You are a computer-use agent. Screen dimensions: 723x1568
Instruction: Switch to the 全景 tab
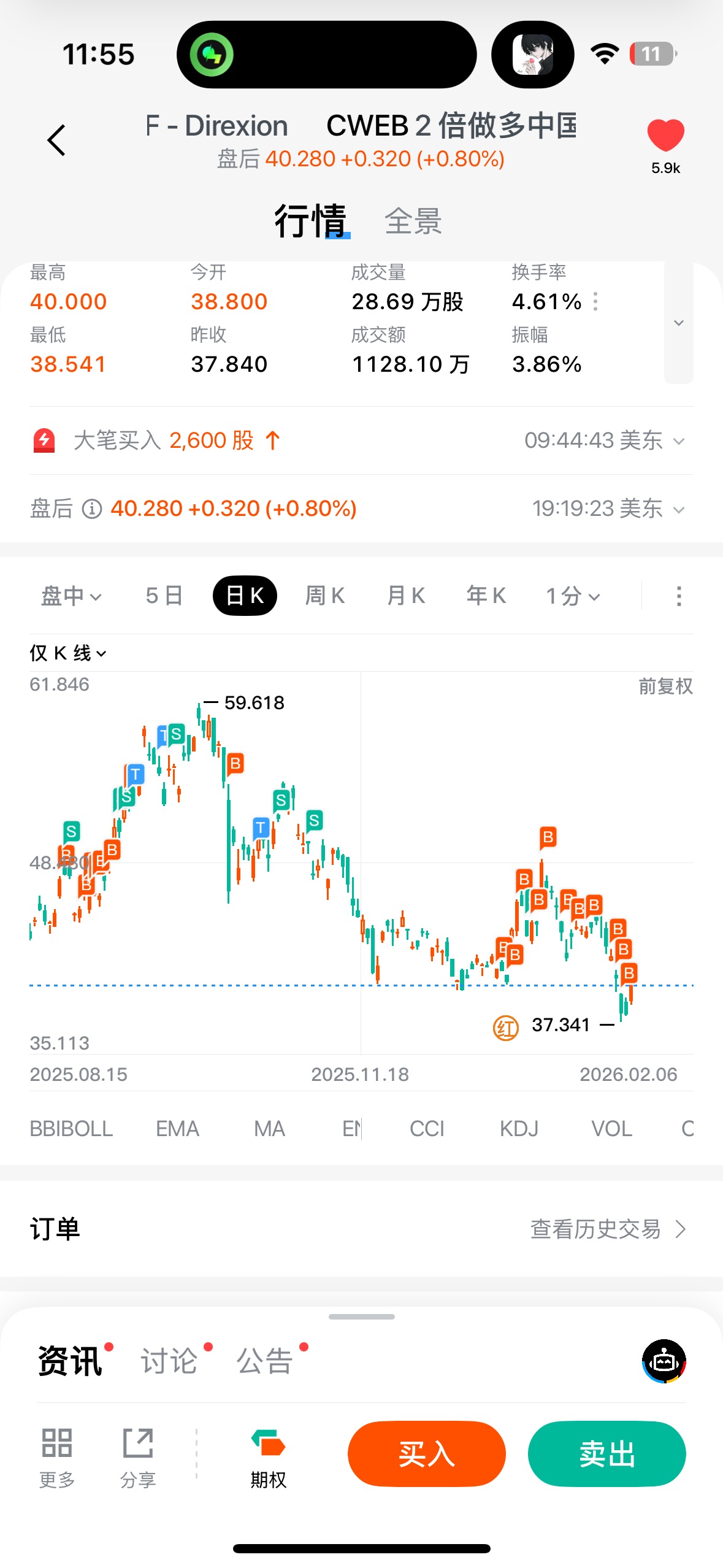tap(413, 221)
